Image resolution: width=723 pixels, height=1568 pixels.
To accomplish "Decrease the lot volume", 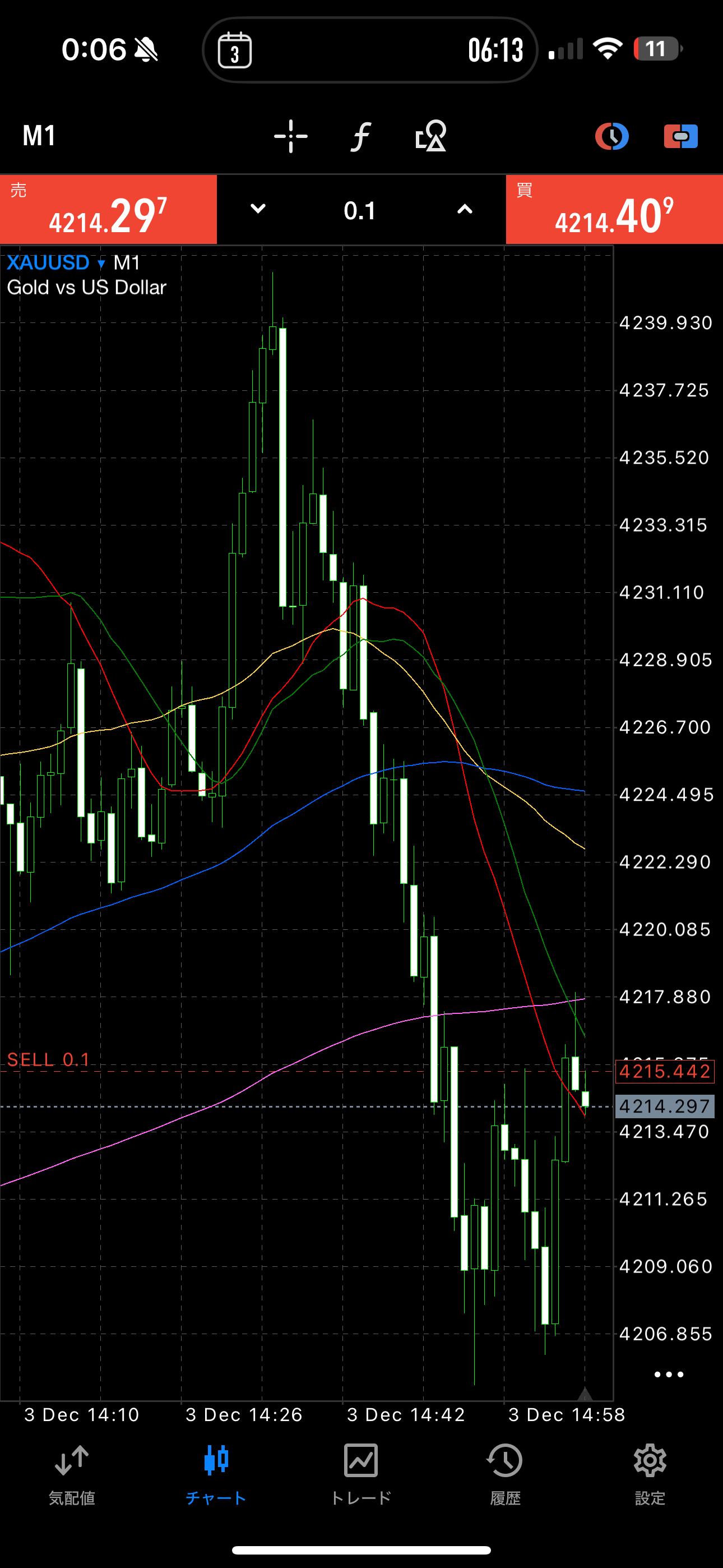I will 258,209.
